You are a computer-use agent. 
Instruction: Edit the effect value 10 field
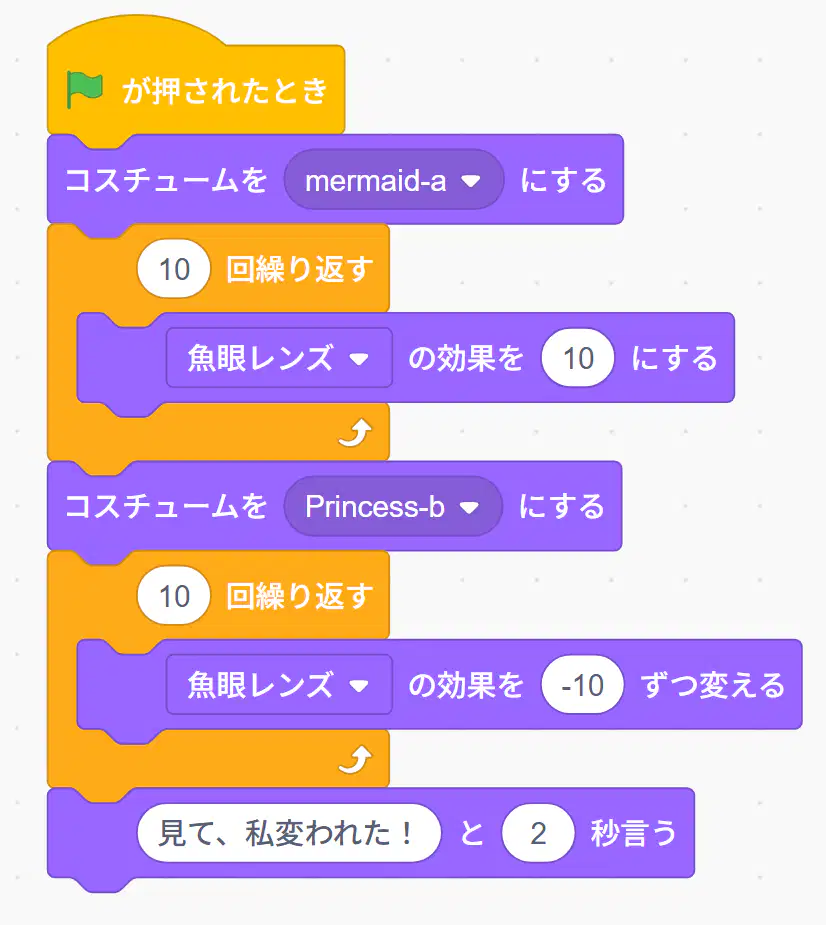coord(578,358)
